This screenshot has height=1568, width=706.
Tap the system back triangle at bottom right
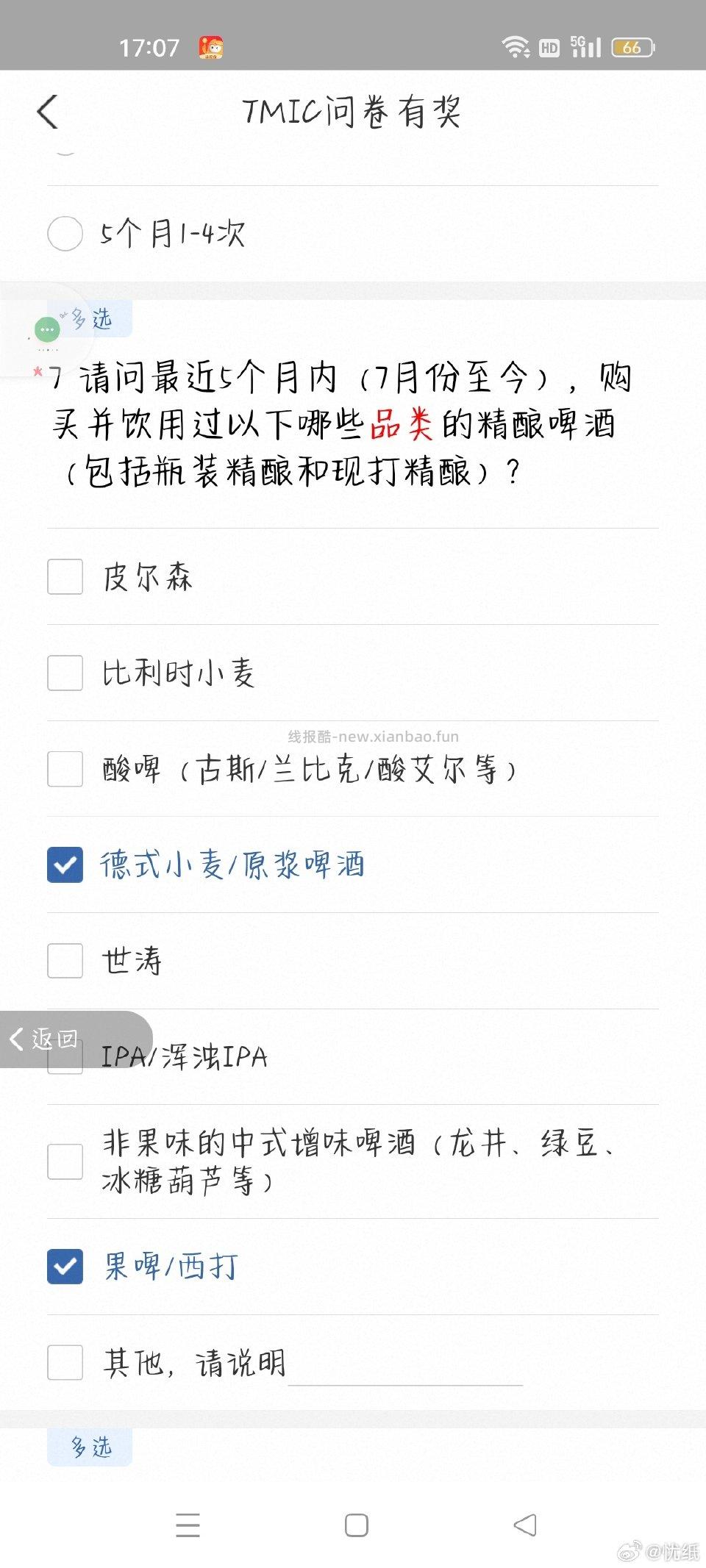pos(524,1525)
